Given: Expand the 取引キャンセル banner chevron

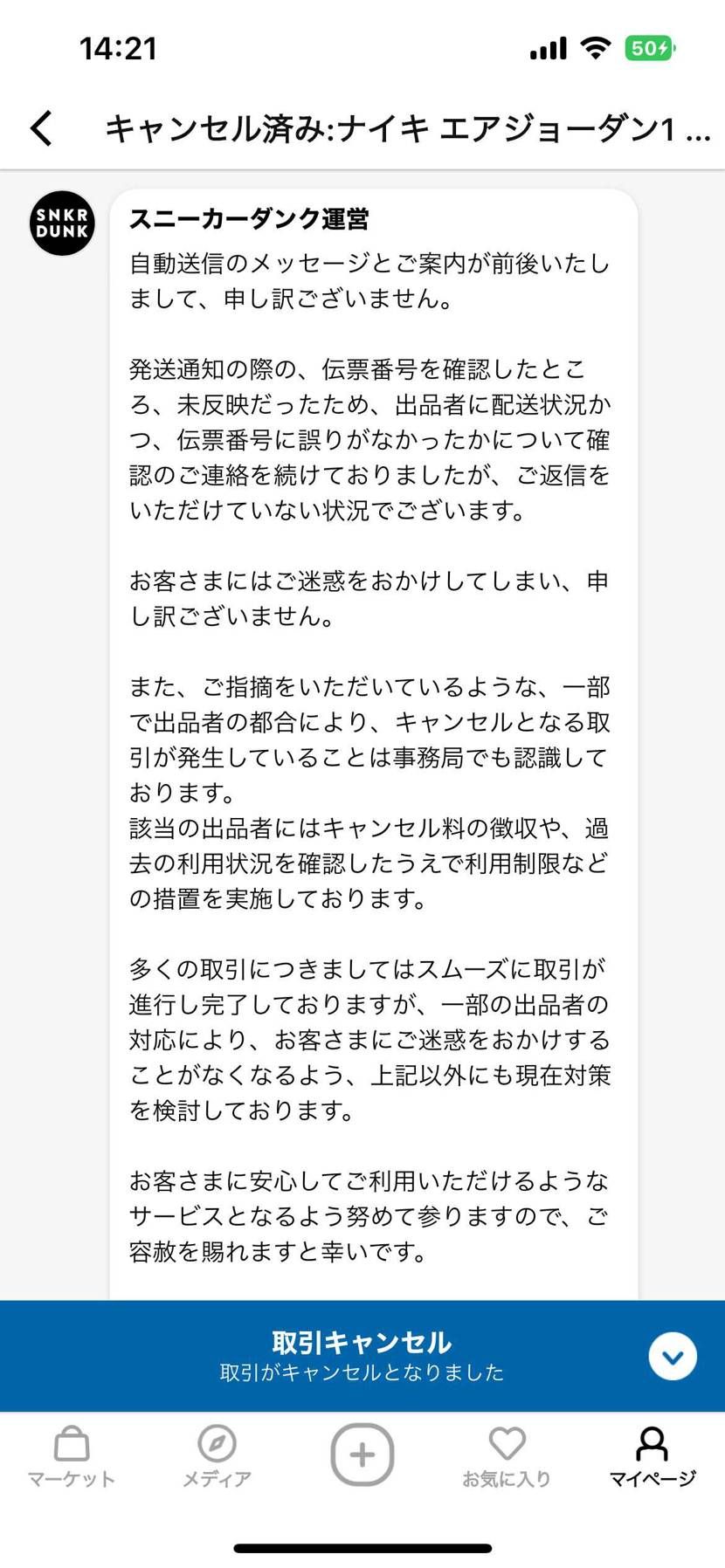Looking at the screenshot, I should [671, 1356].
